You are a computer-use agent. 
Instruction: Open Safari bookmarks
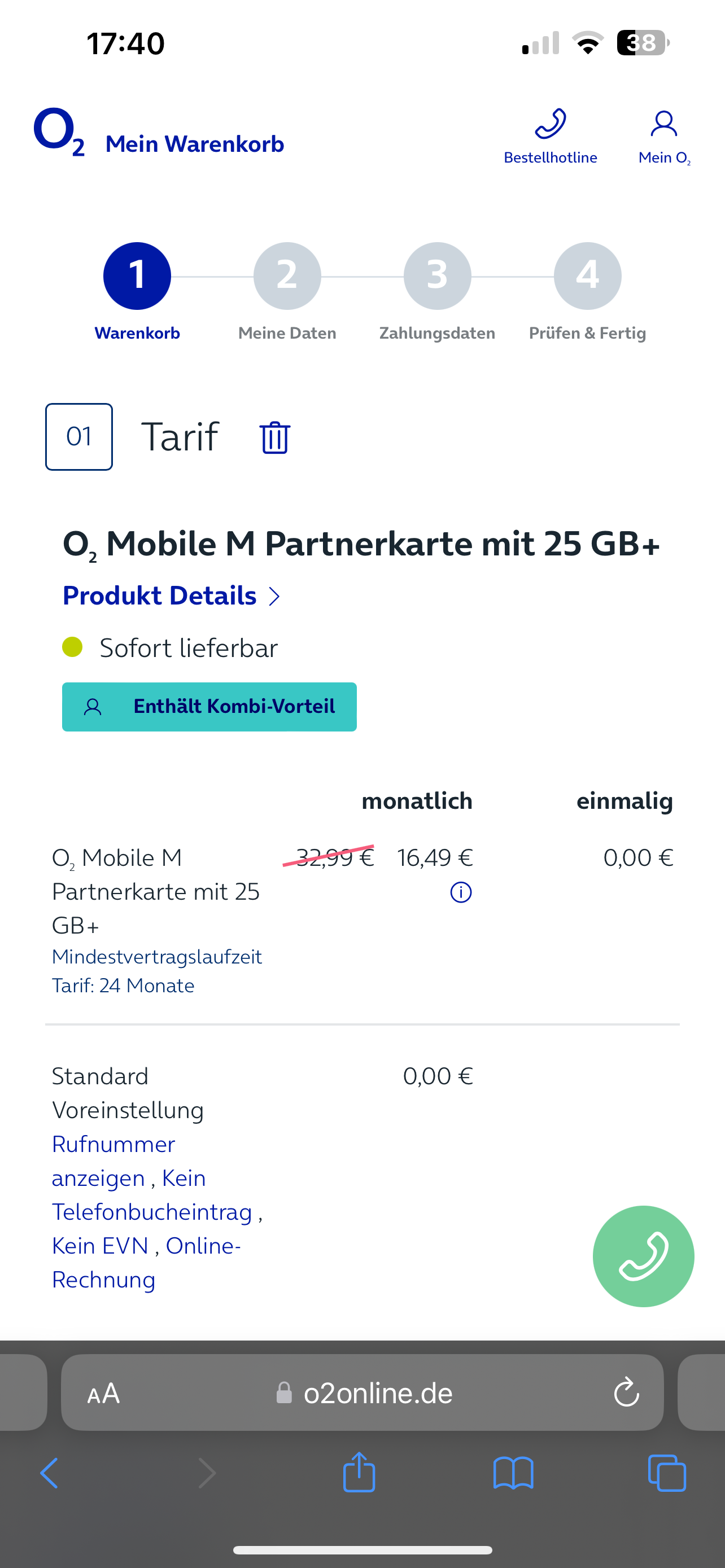513,1473
